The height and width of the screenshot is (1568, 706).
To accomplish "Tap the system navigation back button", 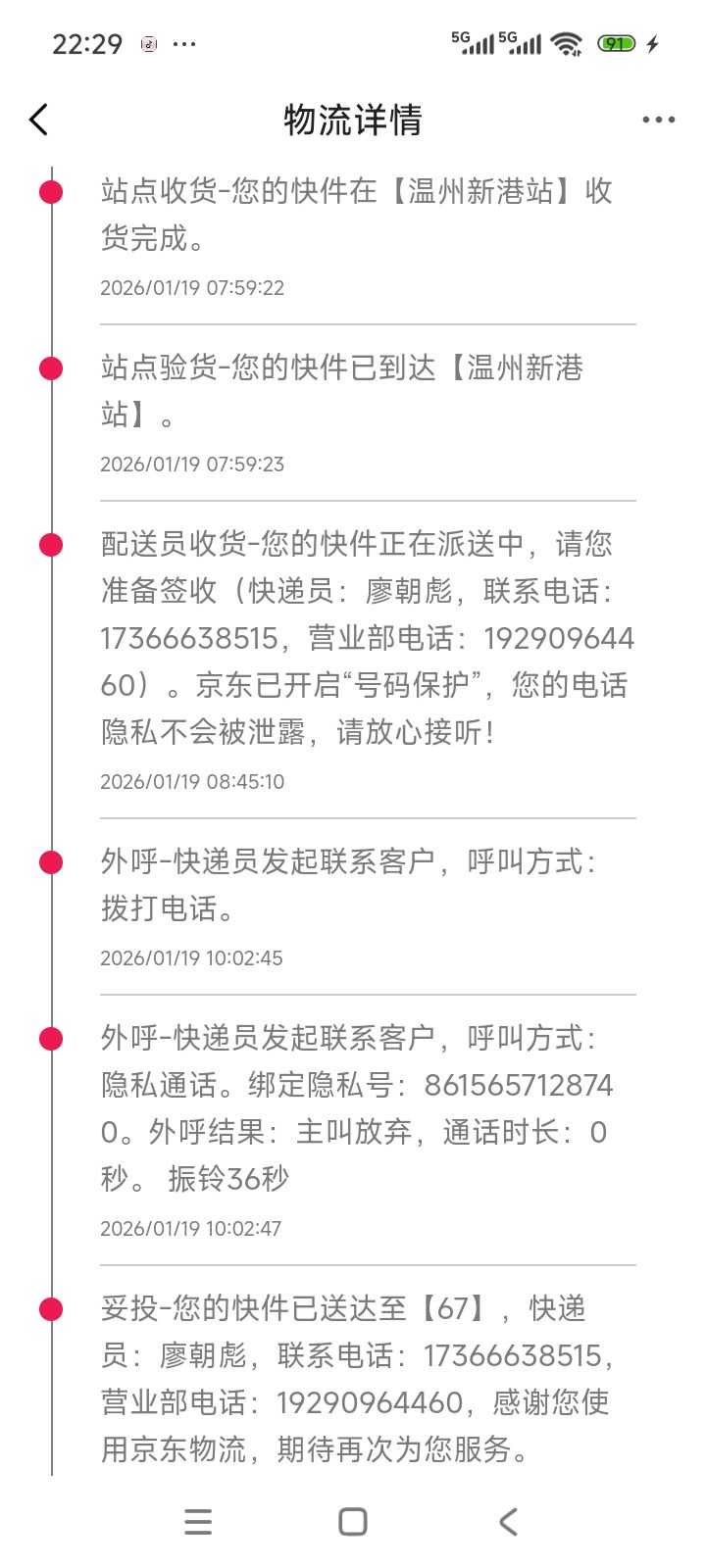I will click(507, 1521).
